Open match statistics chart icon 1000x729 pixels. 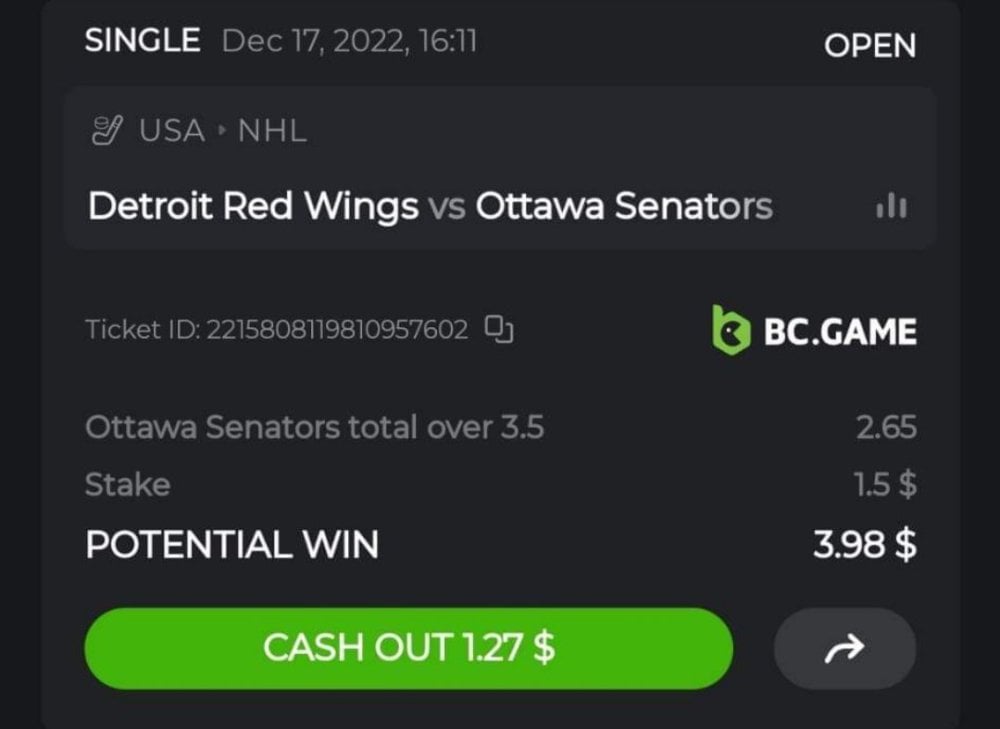point(891,207)
